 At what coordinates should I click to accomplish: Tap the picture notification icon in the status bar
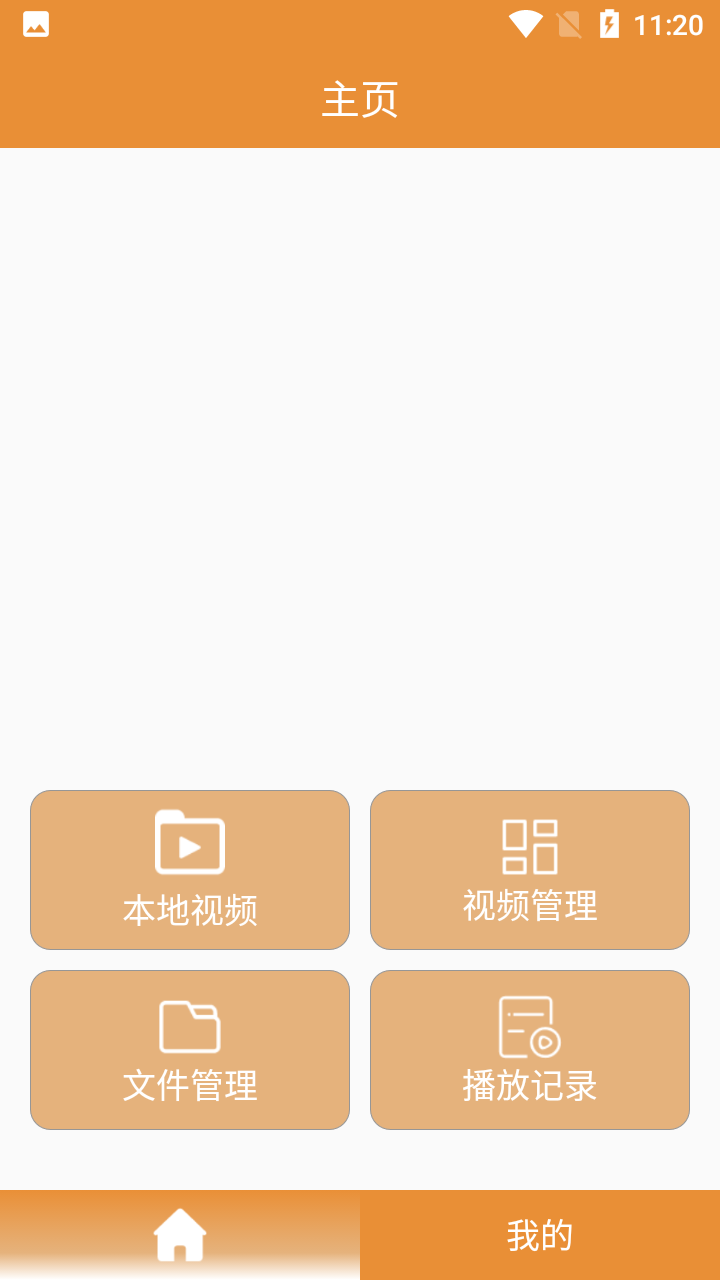[x=35, y=25]
